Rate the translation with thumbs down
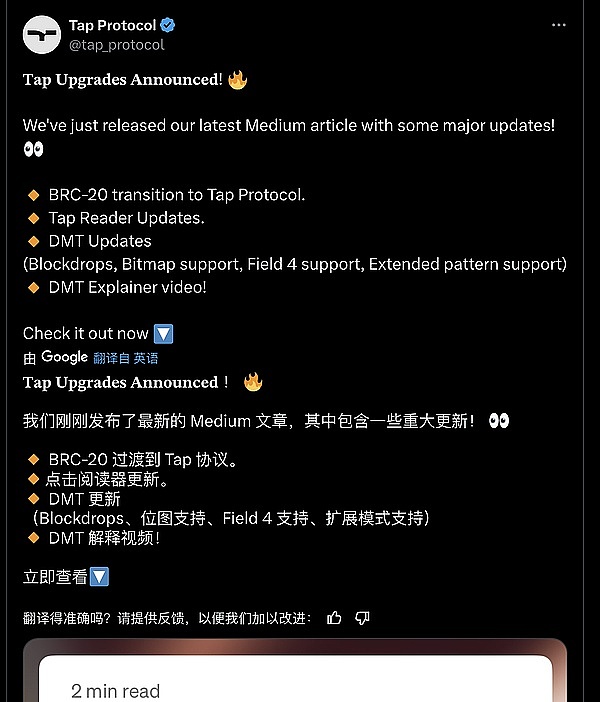 (363, 618)
